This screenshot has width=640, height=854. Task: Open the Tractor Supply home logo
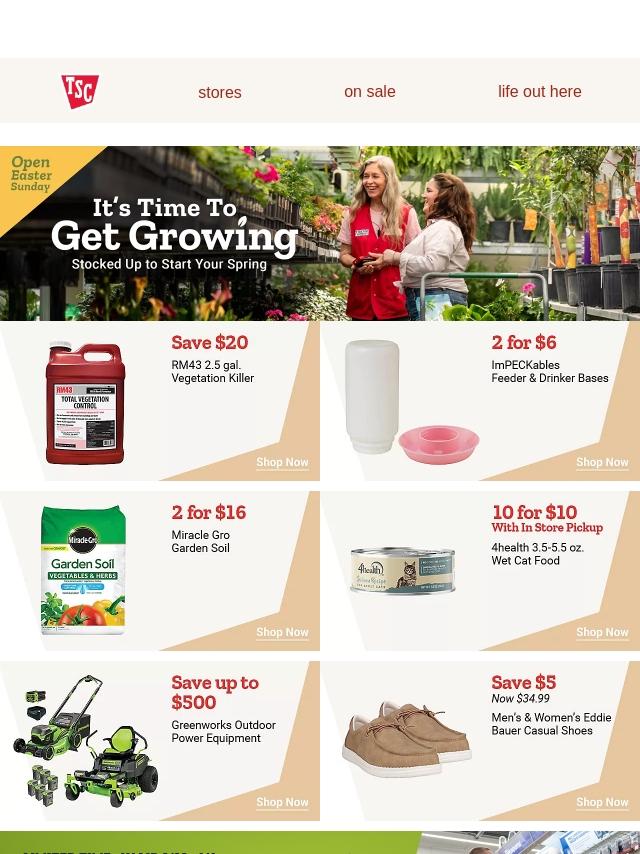[x=80, y=91]
